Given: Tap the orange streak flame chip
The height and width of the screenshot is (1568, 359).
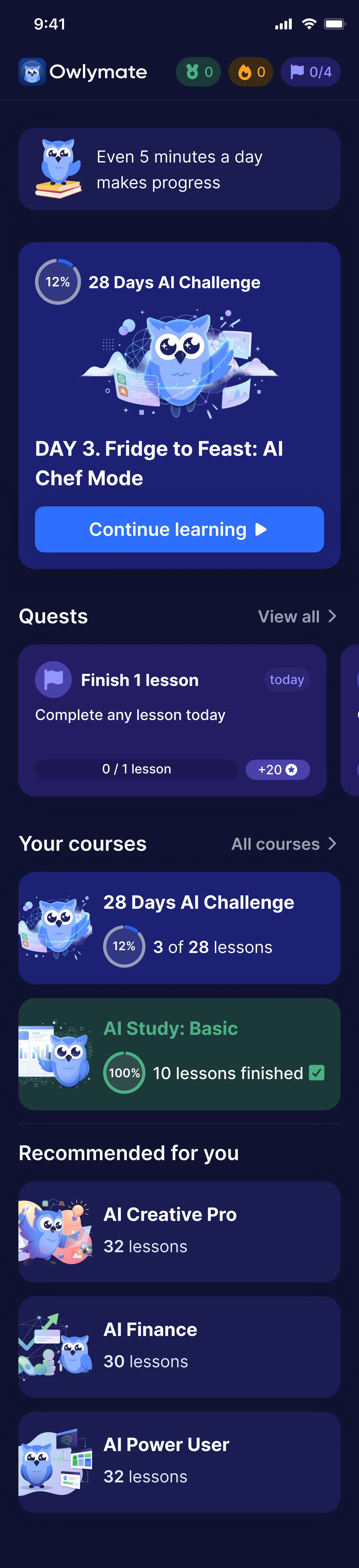Looking at the screenshot, I should 251,72.
